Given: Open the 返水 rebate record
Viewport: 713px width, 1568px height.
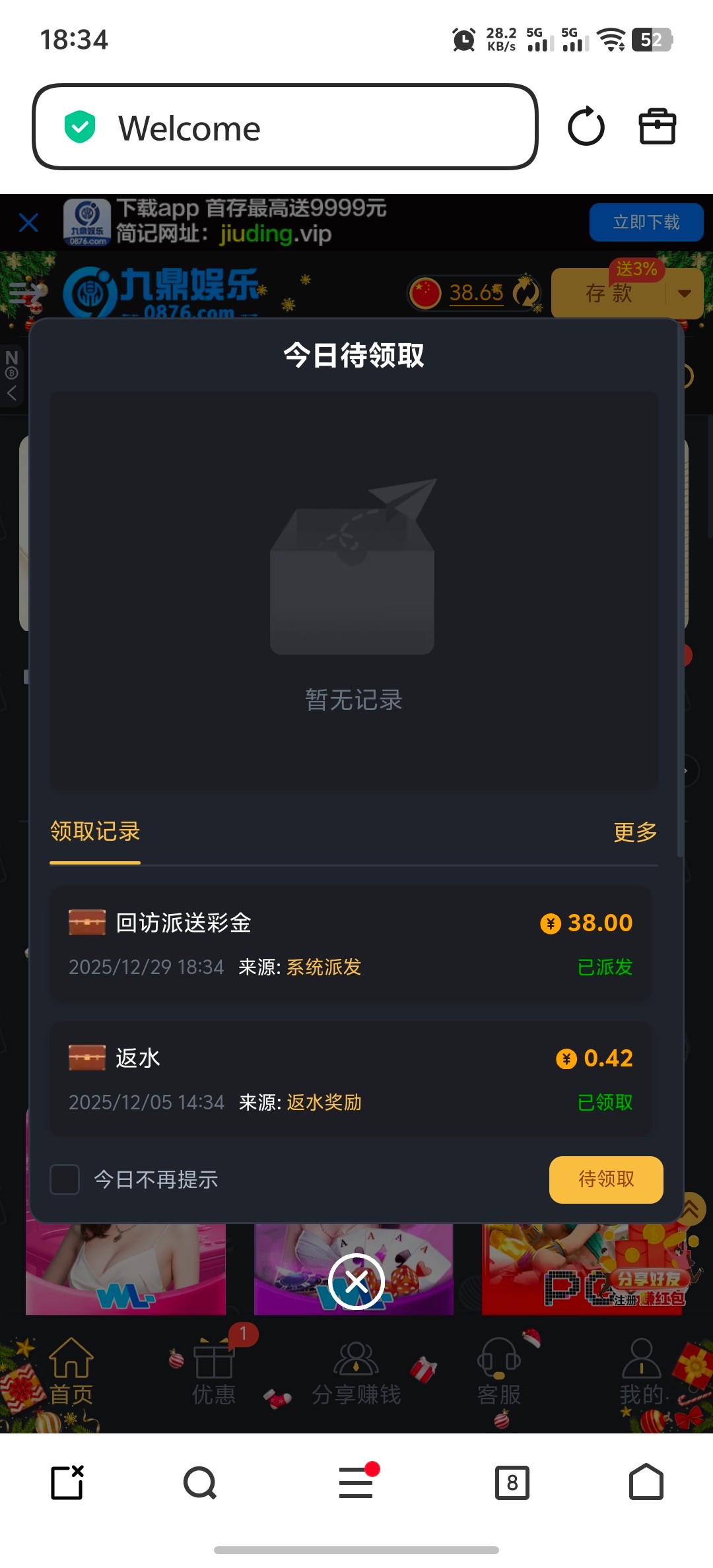Looking at the screenshot, I should tap(351, 1079).
